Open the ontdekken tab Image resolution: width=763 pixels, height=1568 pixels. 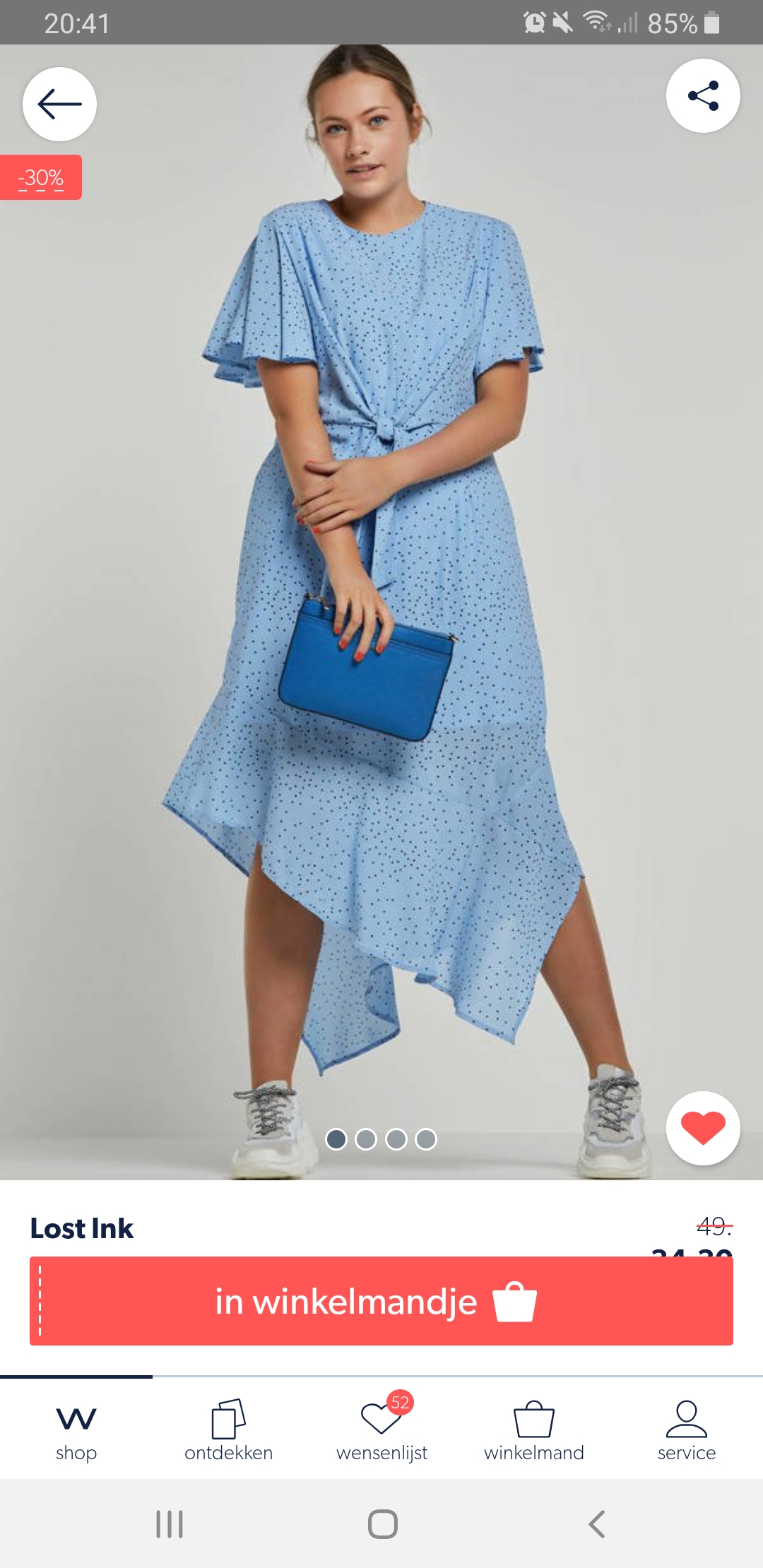[229, 1429]
